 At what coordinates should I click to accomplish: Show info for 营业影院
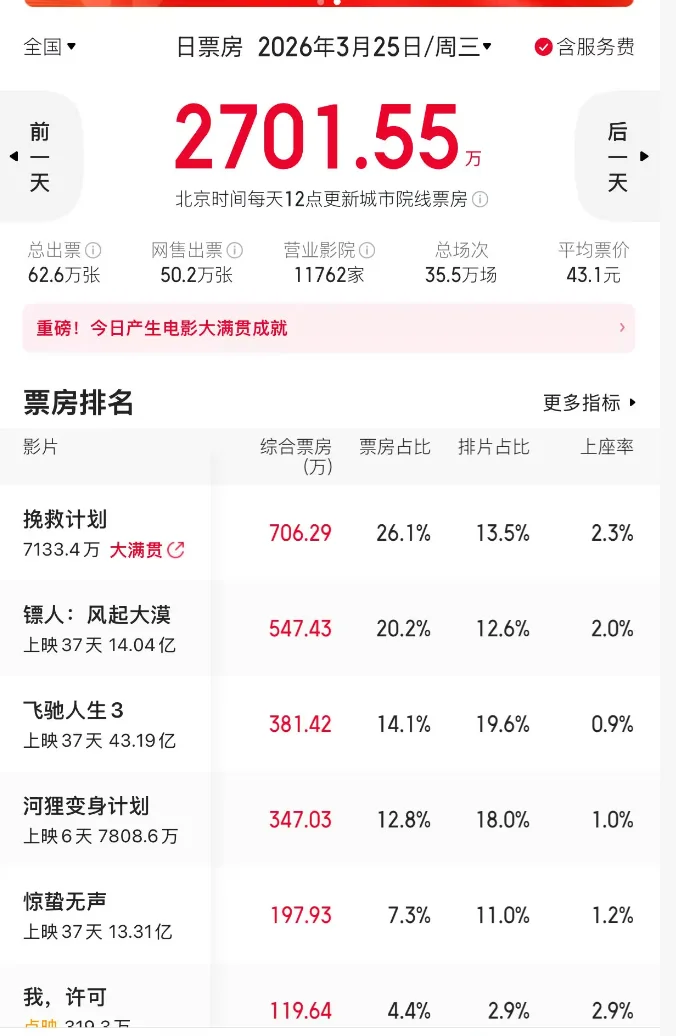(x=367, y=251)
